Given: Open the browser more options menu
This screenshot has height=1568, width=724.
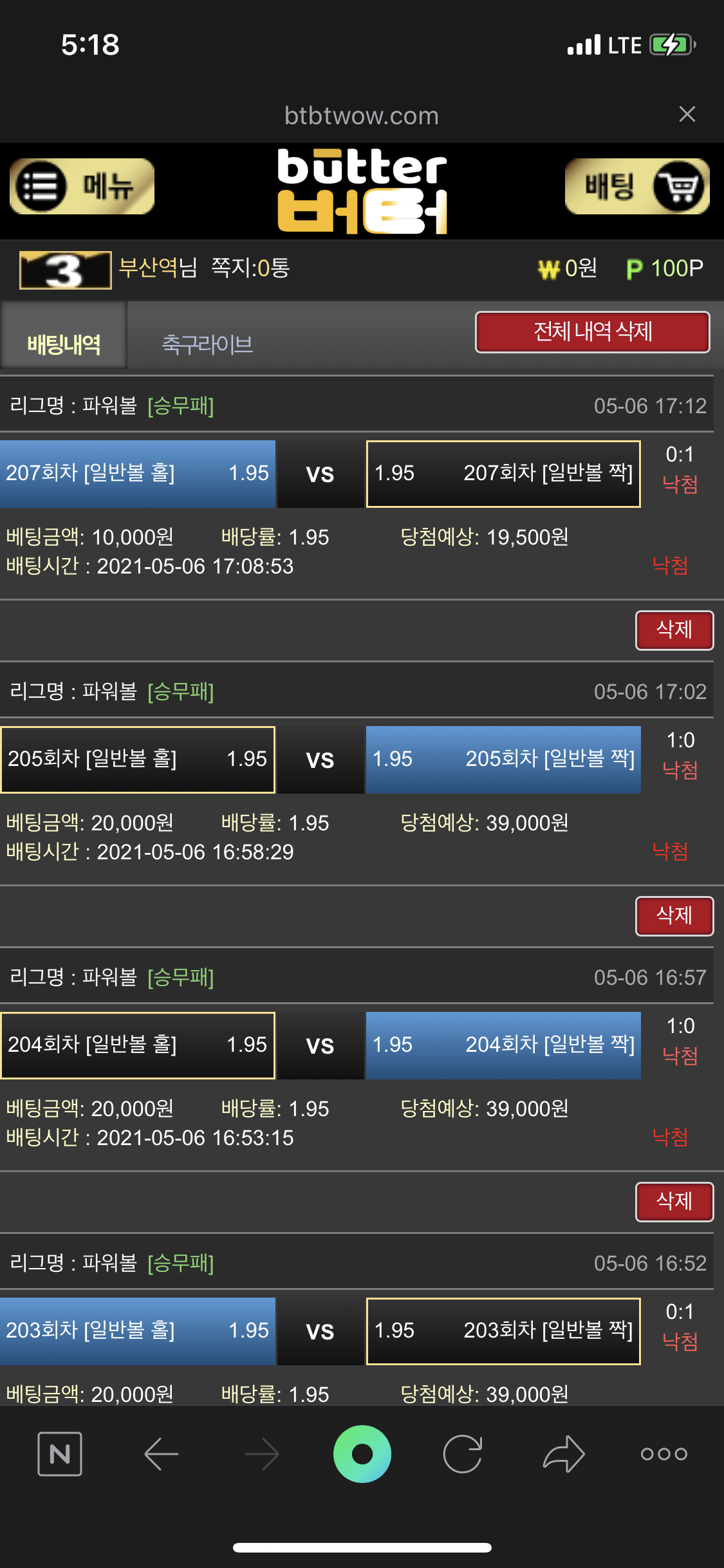Looking at the screenshot, I should [664, 1453].
